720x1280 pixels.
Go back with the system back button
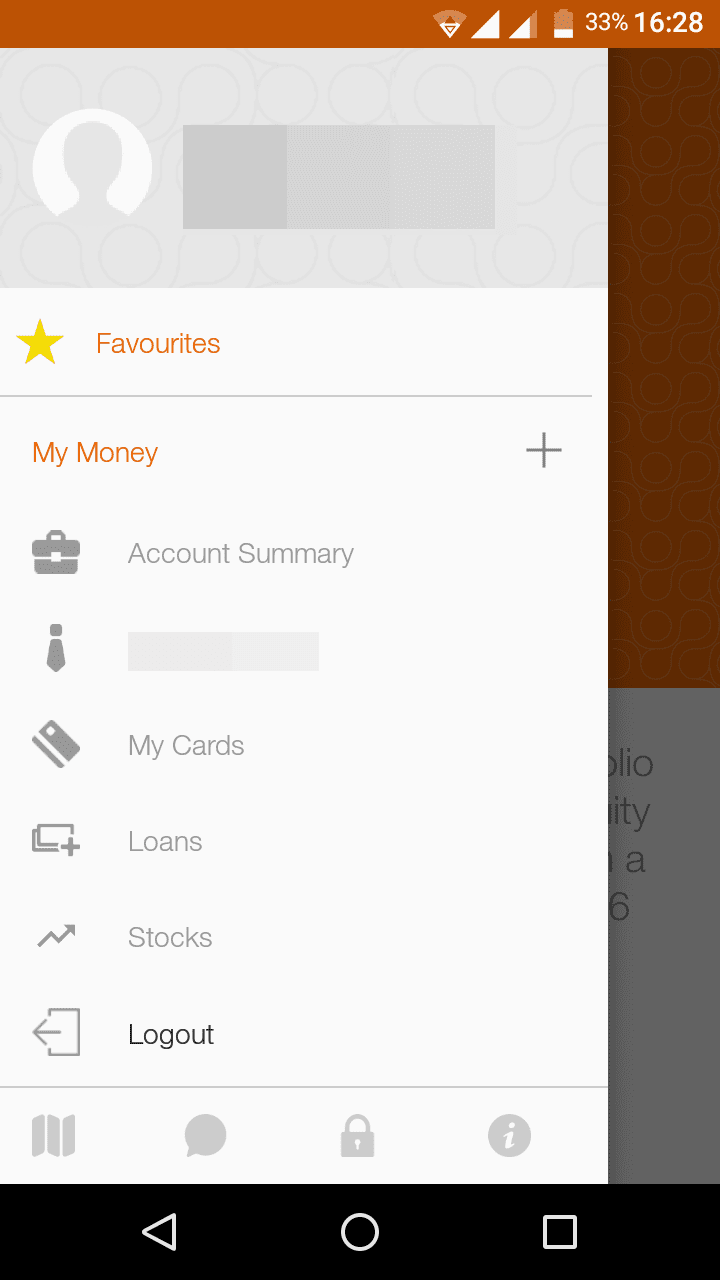coord(159,1232)
